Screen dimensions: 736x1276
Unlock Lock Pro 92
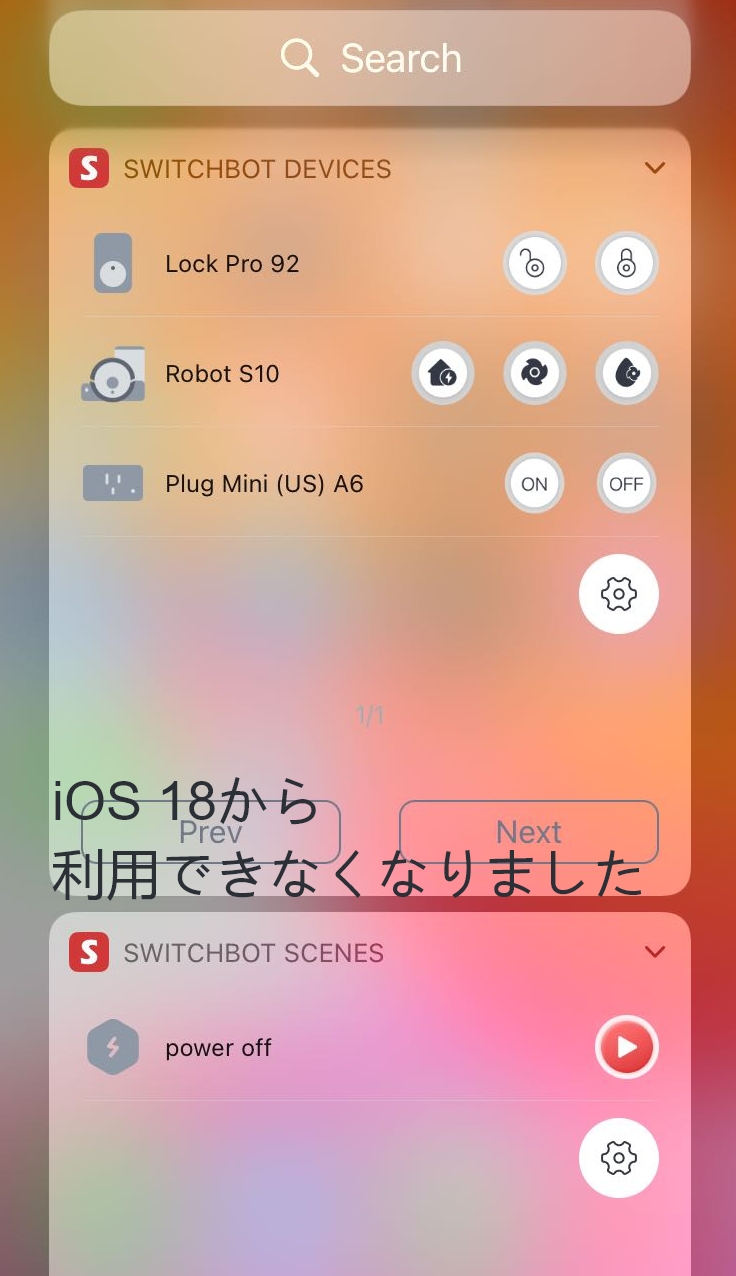tap(534, 264)
